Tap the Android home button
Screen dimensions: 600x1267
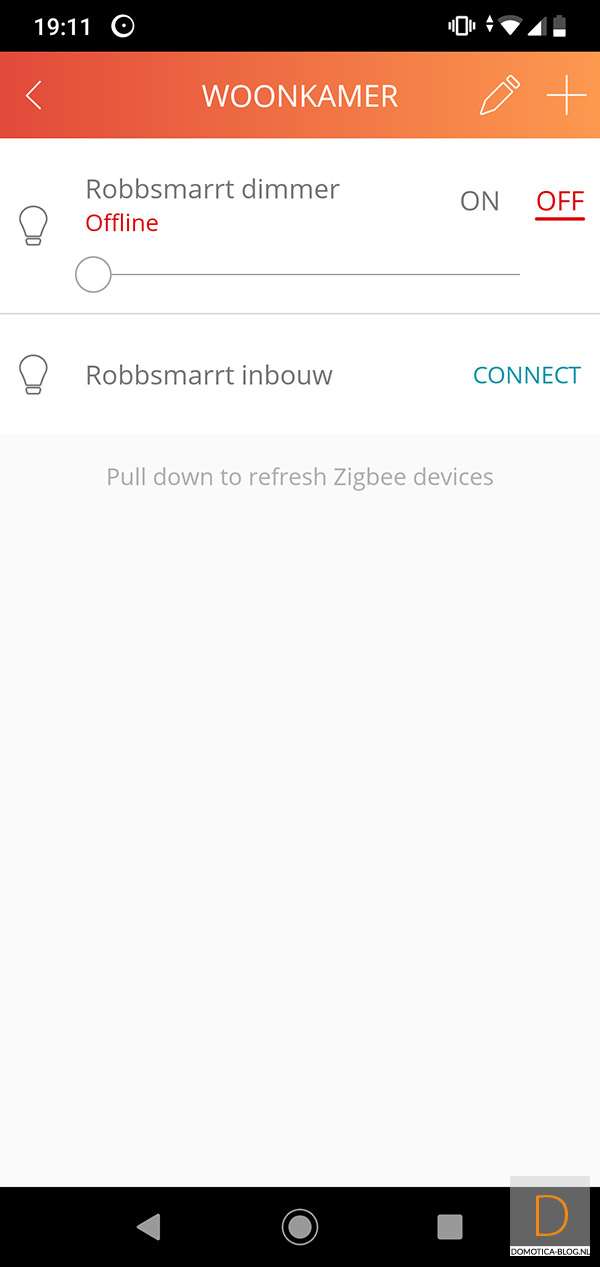click(300, 1226)
